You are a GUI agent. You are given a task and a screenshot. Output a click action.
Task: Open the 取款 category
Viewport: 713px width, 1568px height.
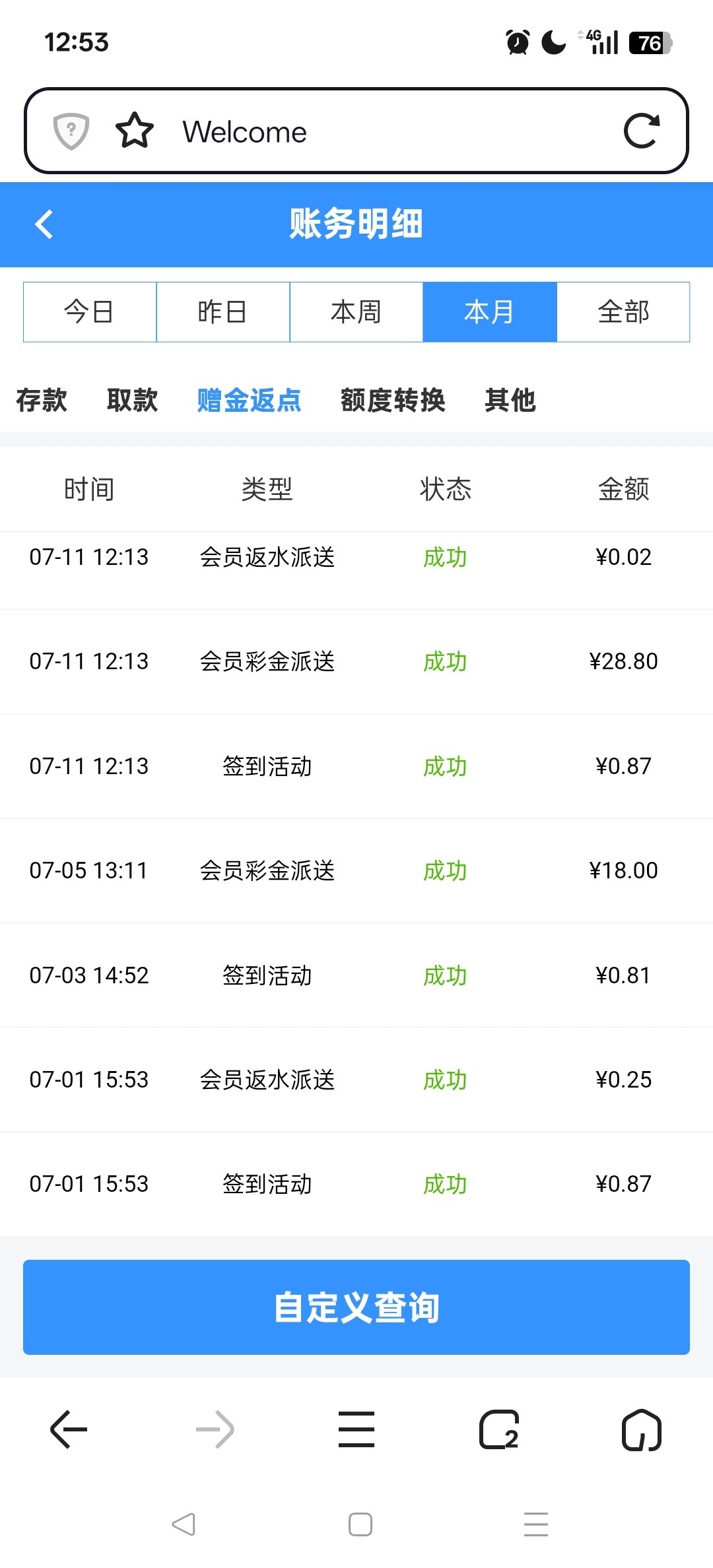[133, 401]
